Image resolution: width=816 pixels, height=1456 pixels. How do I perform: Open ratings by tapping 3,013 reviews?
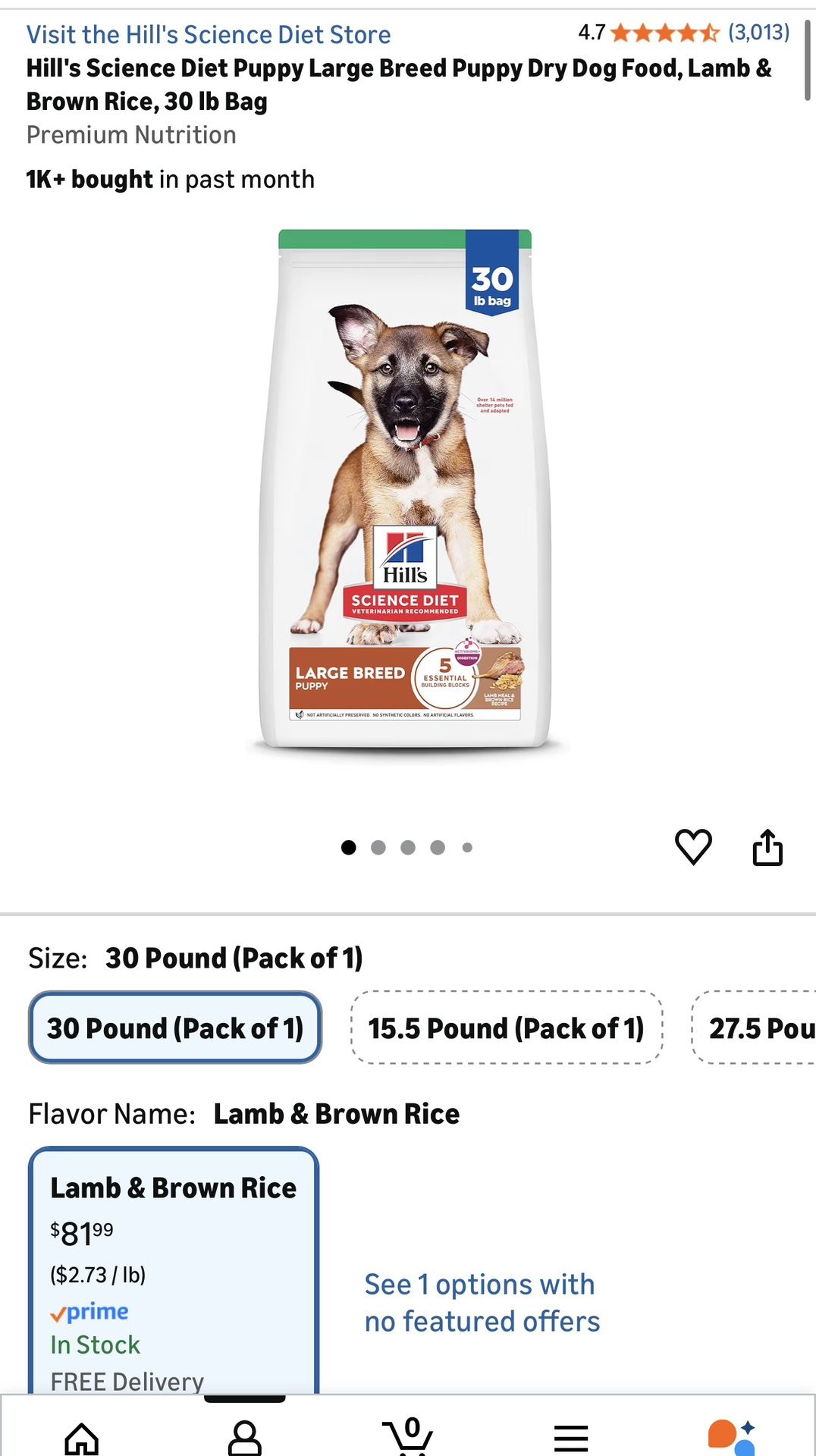pos(758,33)
